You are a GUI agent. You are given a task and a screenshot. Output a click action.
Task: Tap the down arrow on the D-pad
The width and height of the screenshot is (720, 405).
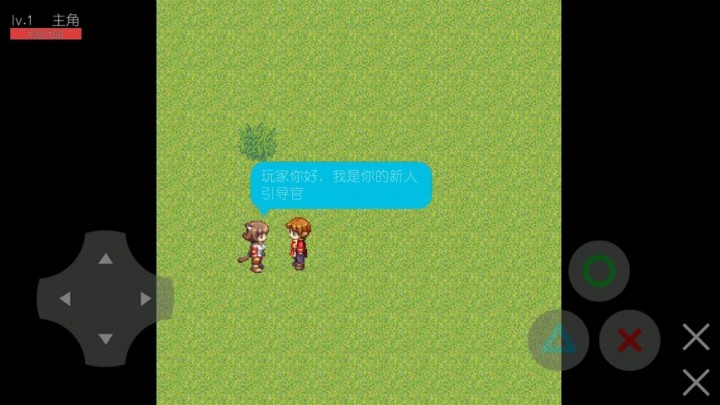click(105, 339)
